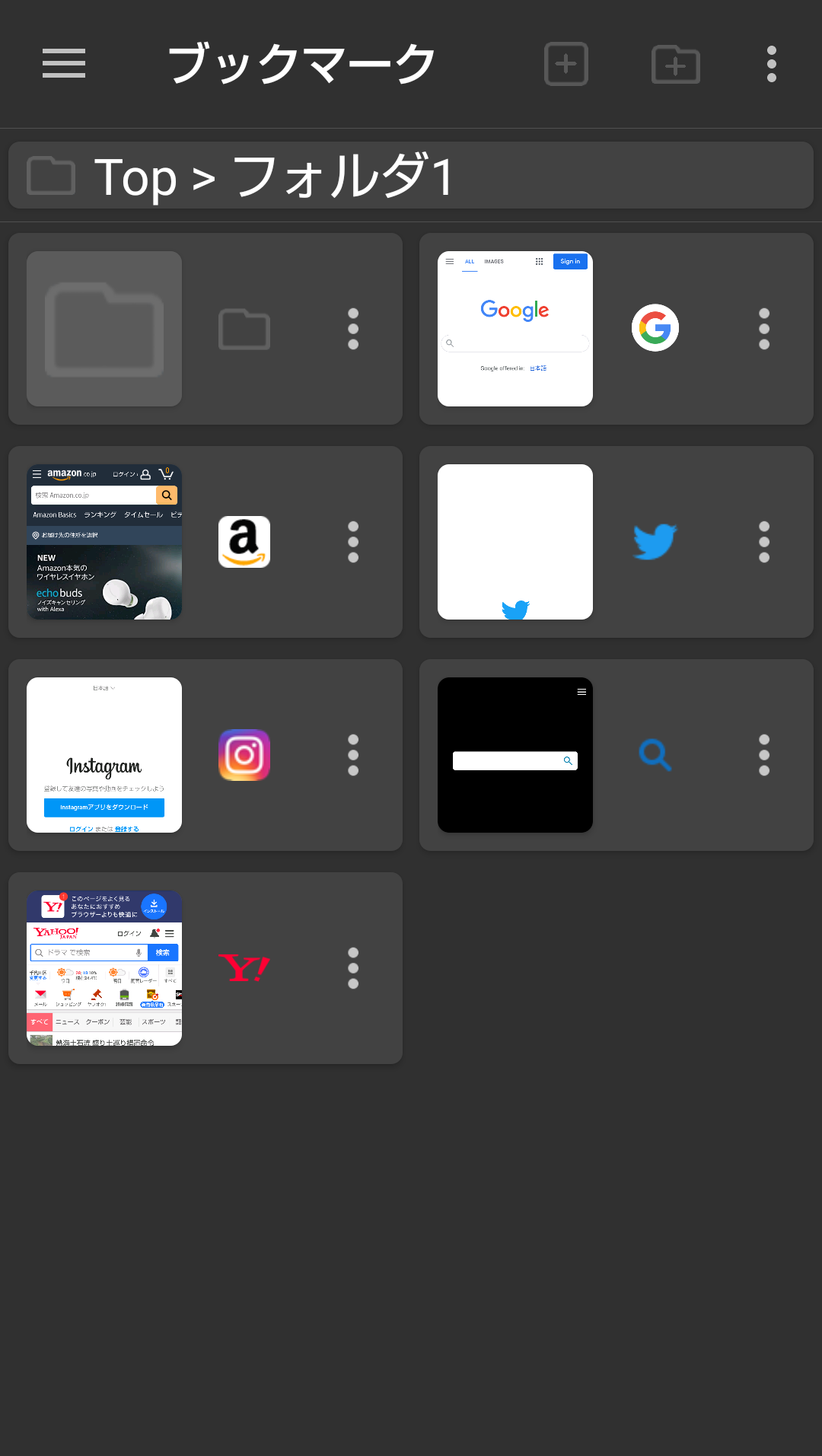Show options for the Amazon bookmark

(x=353, y=542)
